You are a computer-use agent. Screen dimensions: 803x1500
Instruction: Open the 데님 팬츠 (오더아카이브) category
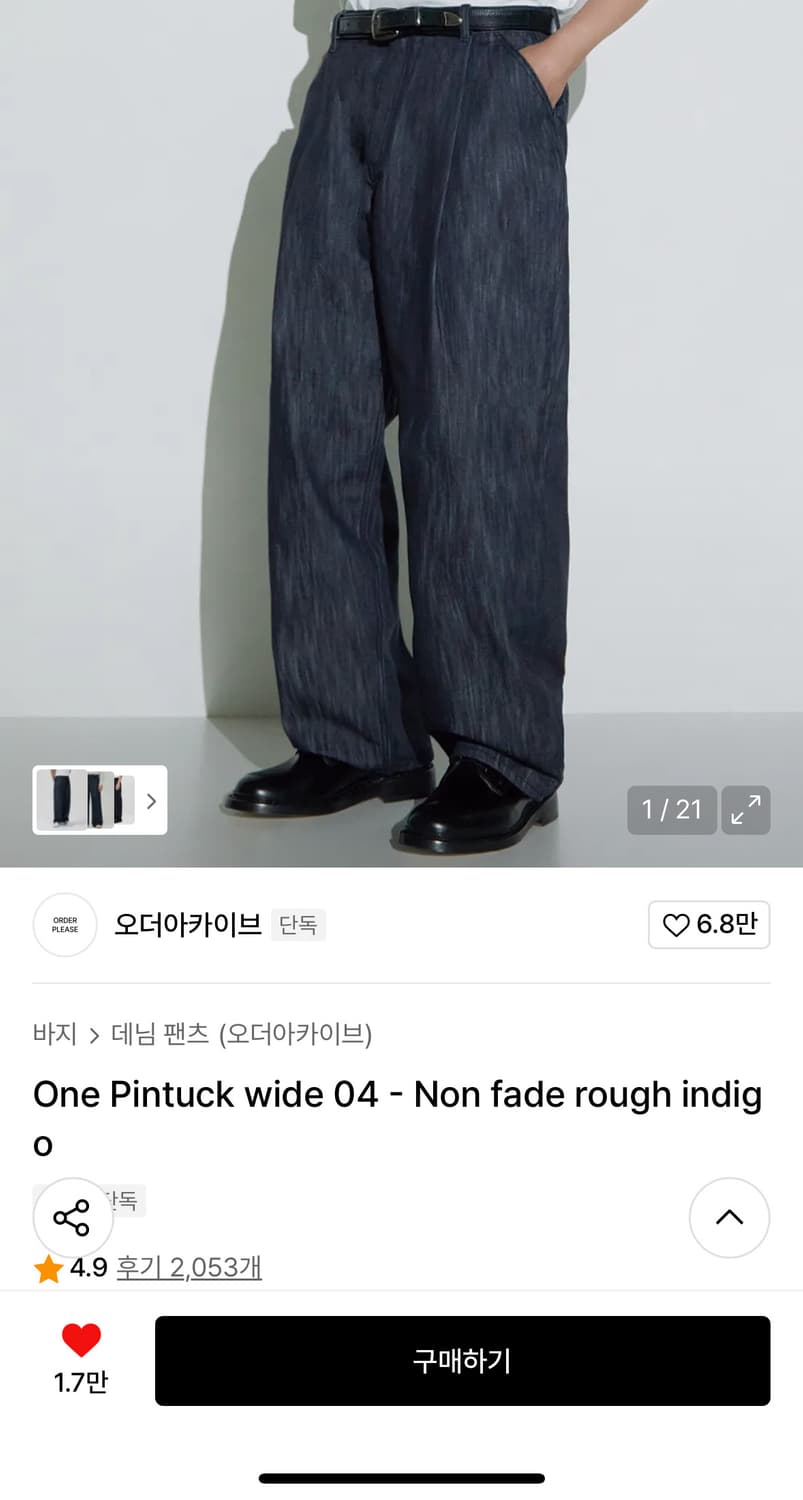point(239,1035)
